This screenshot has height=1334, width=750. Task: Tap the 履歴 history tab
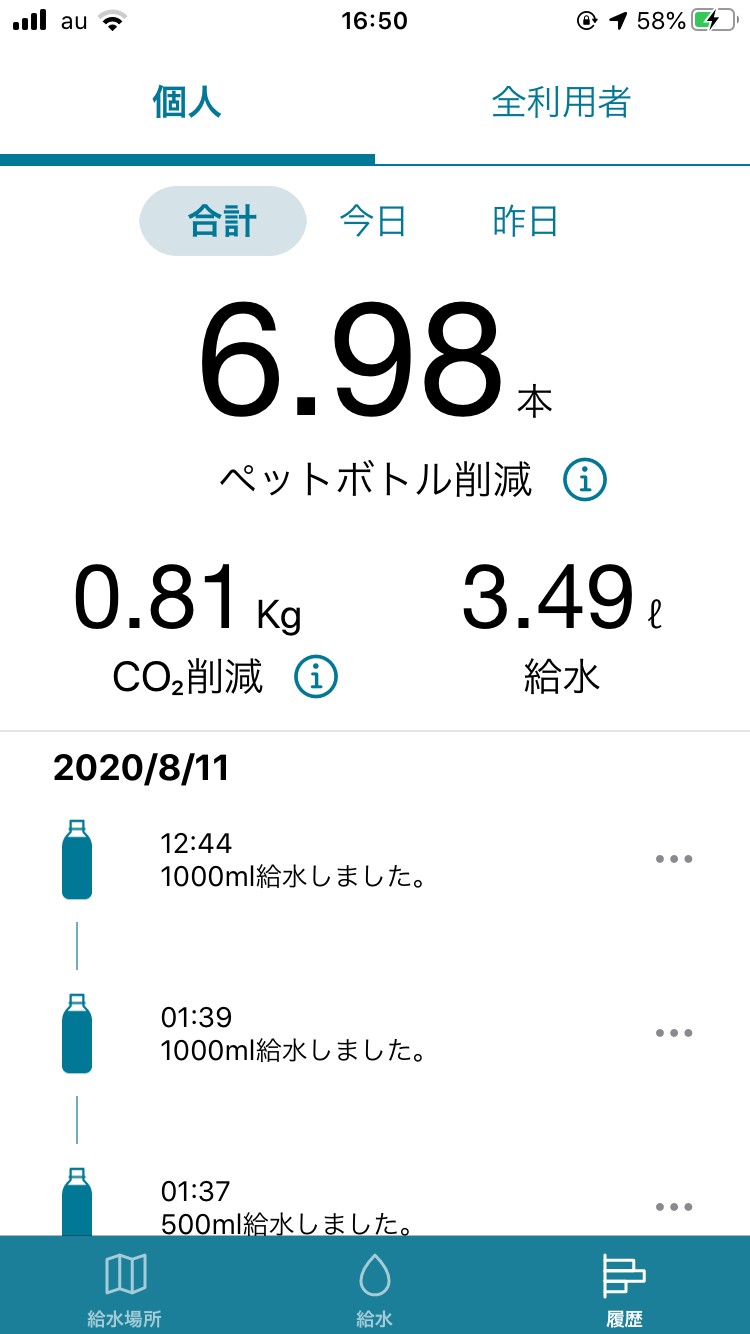point(625,1287)
